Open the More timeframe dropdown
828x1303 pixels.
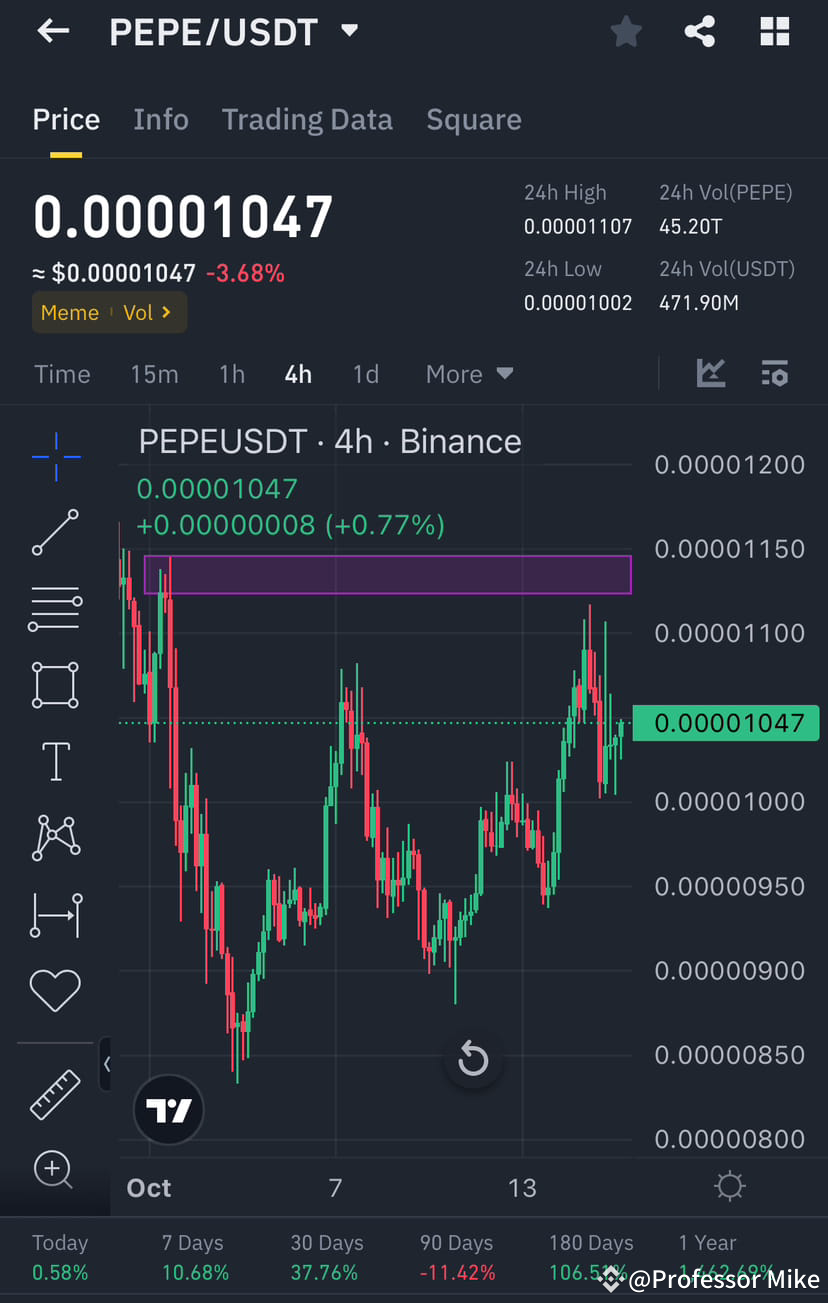click(x=469, y=373)
